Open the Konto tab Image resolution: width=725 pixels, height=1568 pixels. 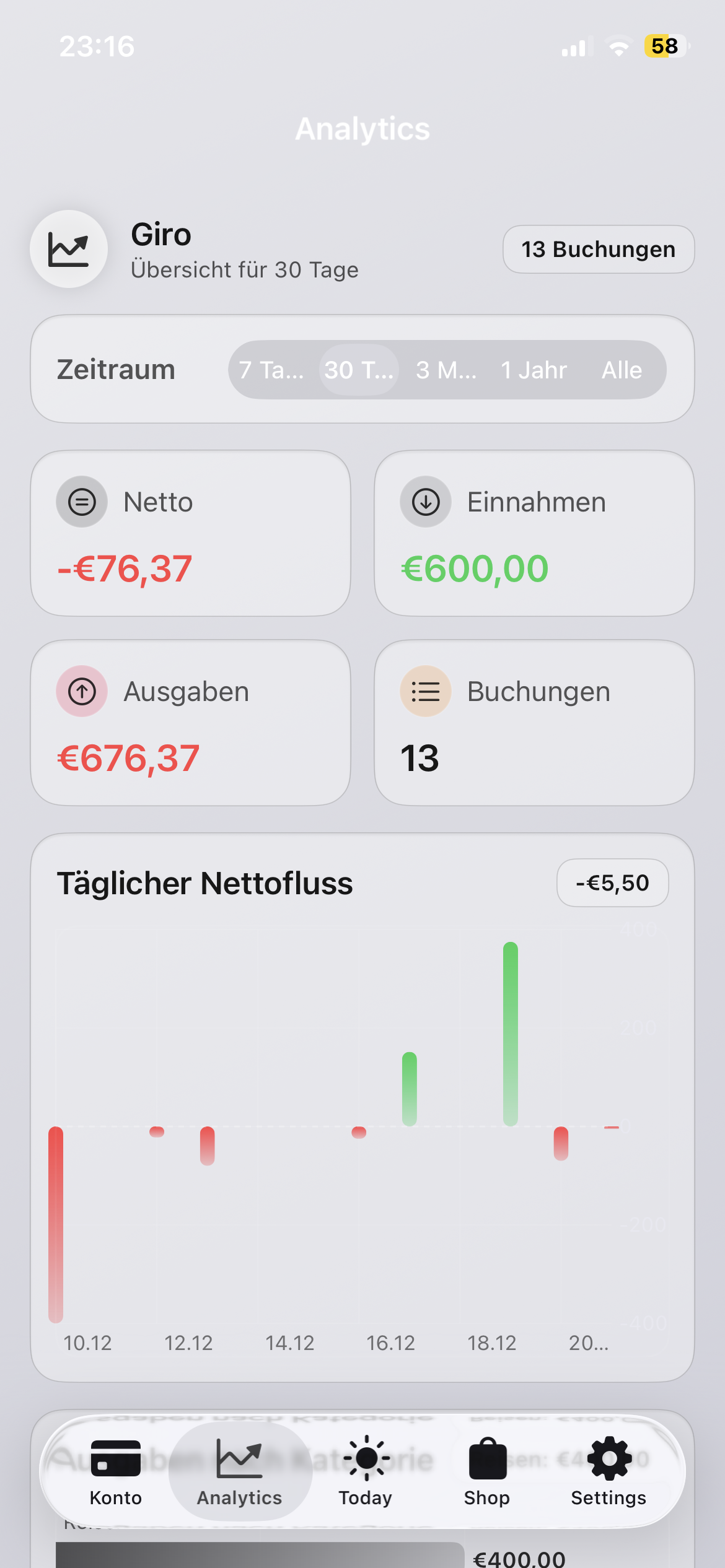116,1471
